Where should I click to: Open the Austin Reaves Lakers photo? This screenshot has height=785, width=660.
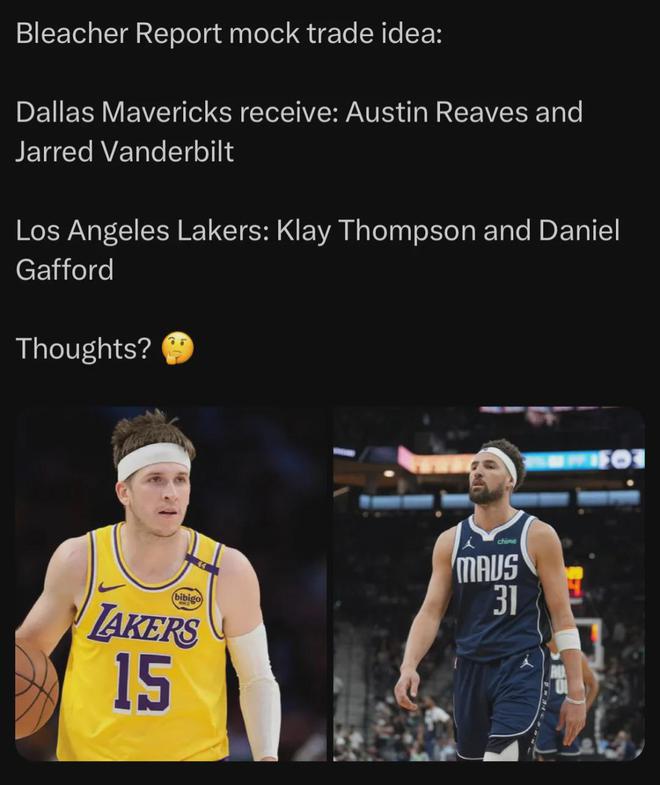[171, 584]
